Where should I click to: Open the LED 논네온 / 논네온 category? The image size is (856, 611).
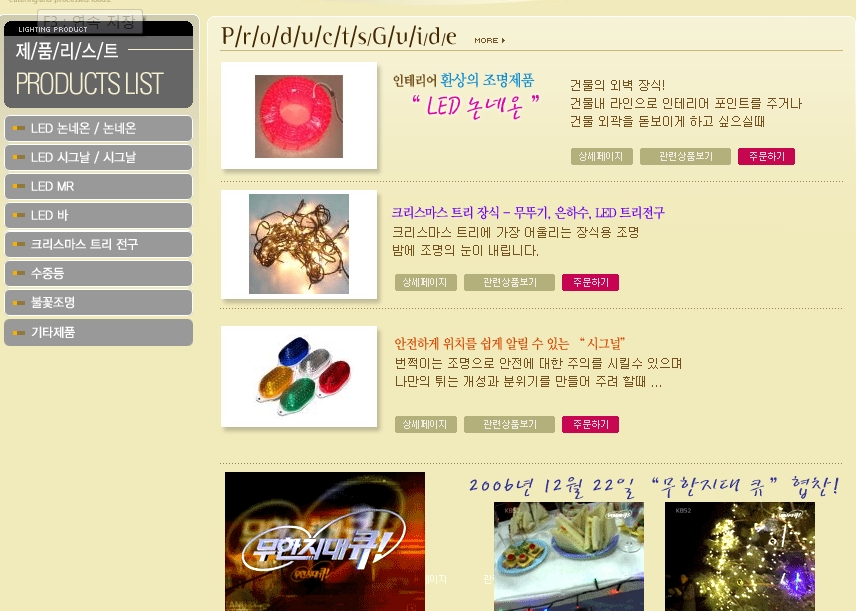[98, 128]
